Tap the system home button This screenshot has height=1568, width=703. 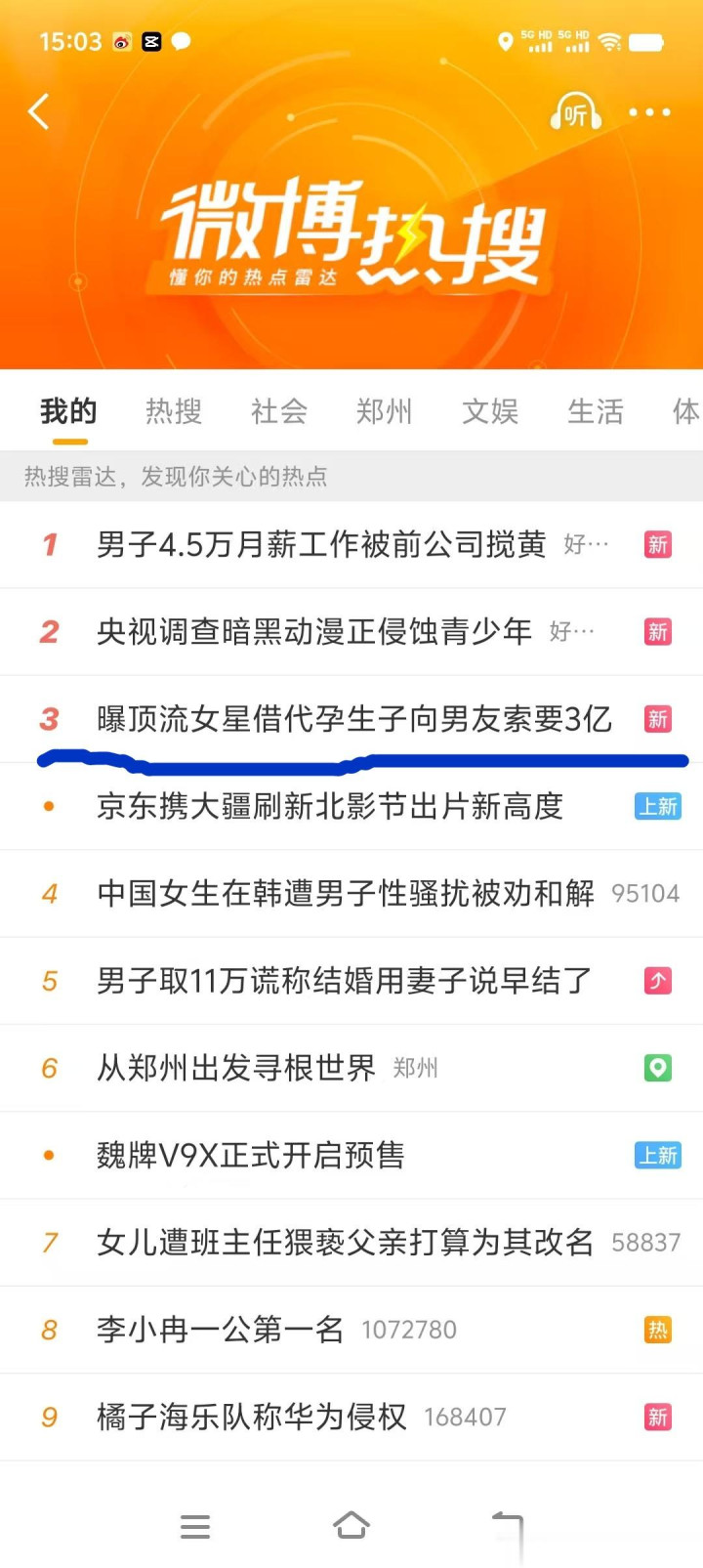[x=351, y=1526]
